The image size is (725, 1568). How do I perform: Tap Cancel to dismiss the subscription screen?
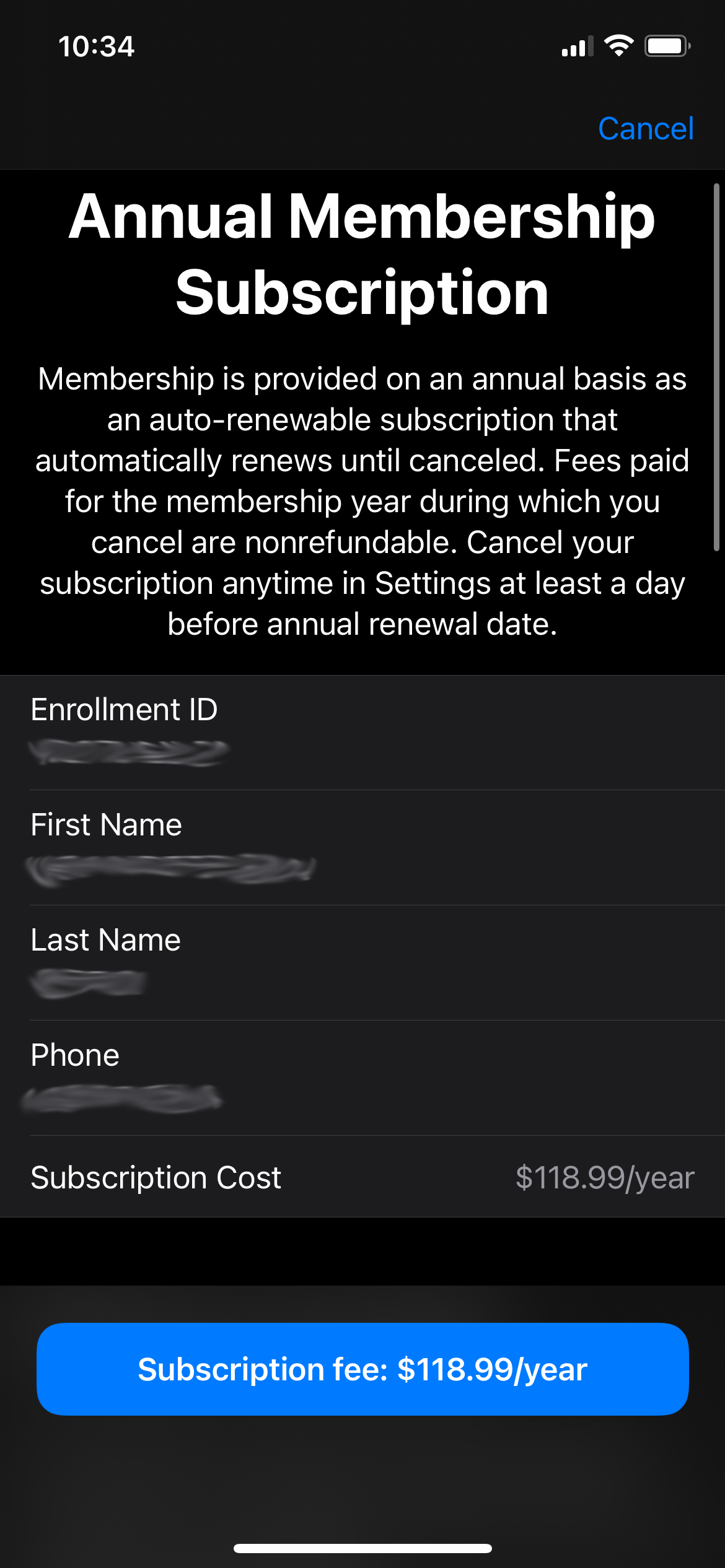645,129
